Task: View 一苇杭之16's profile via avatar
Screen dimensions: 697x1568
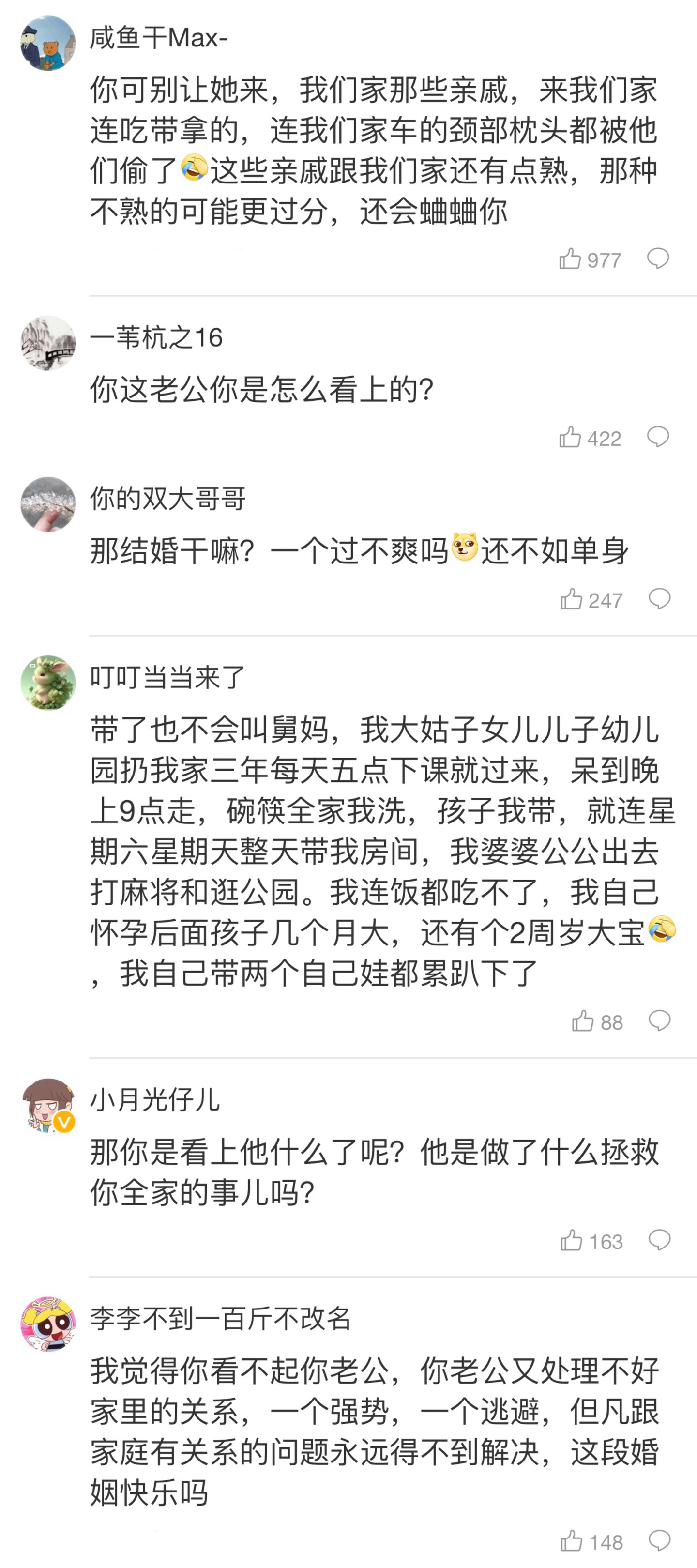Action: pos(48,343)
